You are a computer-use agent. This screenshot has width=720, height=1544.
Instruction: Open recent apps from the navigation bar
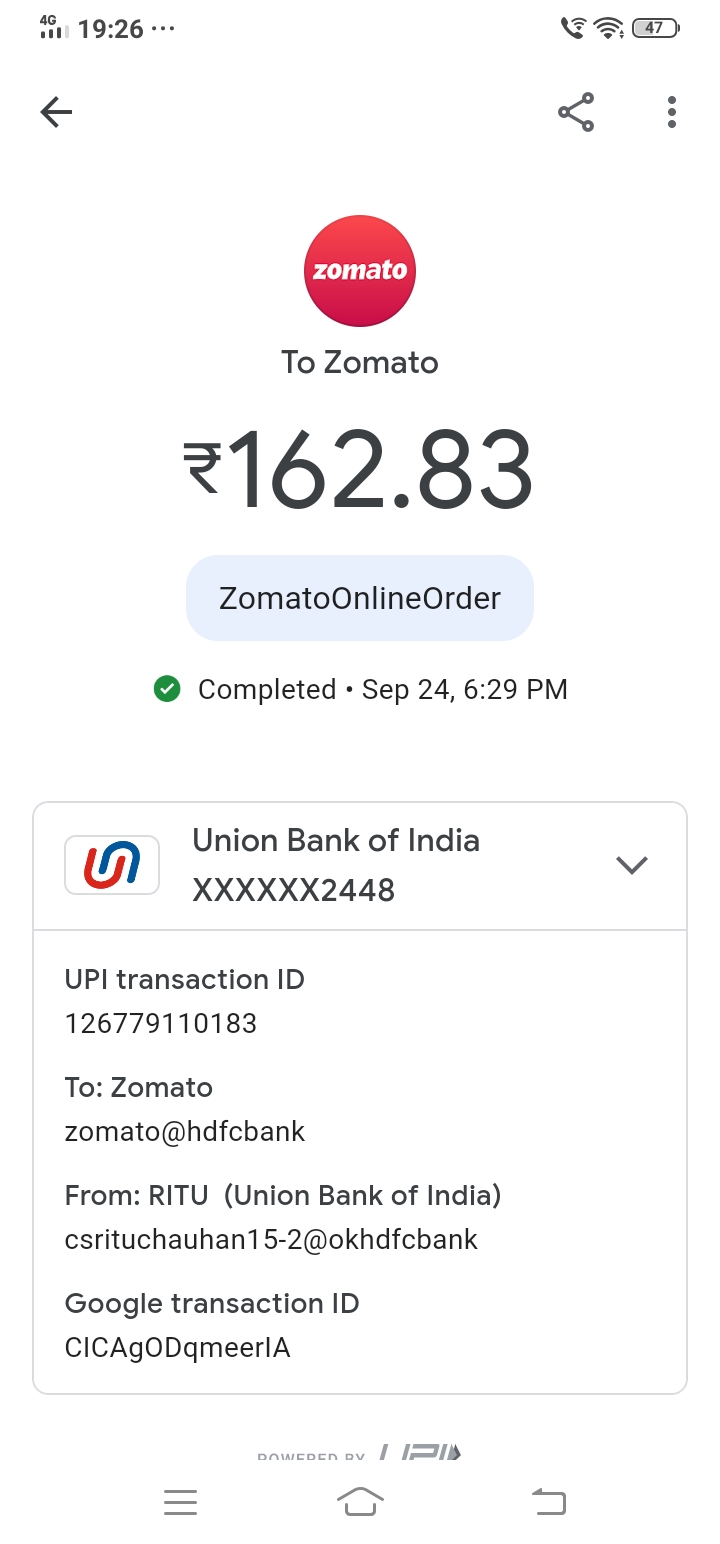coord(180,1501)
